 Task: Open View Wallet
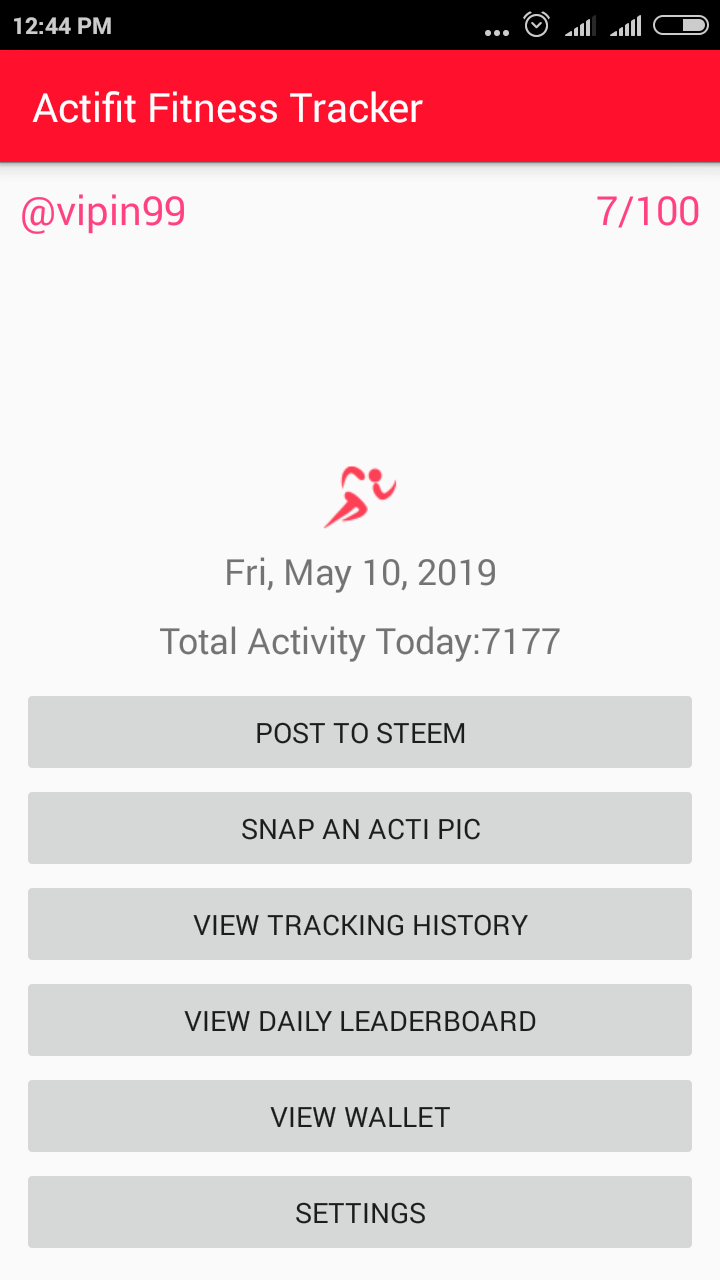coord(360,1116)
